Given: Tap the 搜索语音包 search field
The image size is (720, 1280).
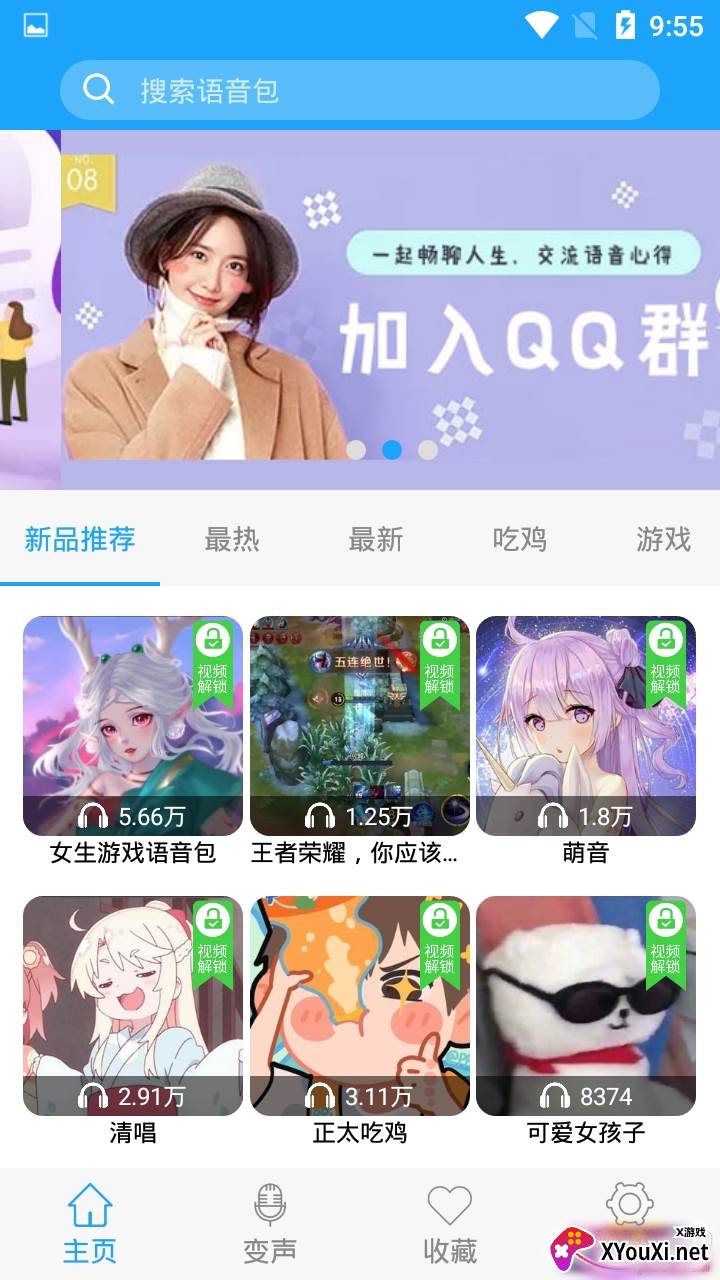Looking at the screenshot, I should (360, 90).
